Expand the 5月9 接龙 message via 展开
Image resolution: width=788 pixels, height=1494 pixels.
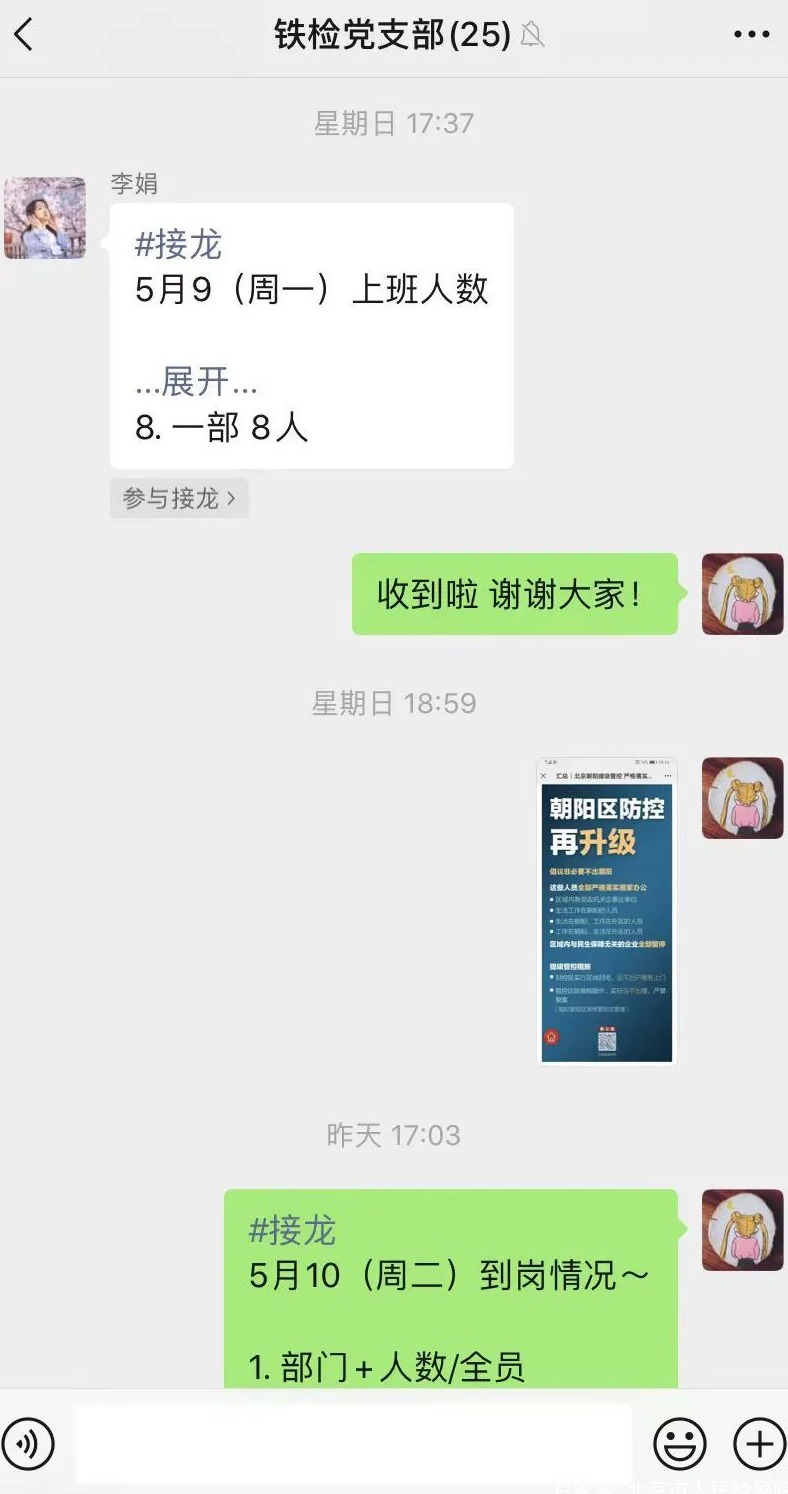[x=197, y=382]
